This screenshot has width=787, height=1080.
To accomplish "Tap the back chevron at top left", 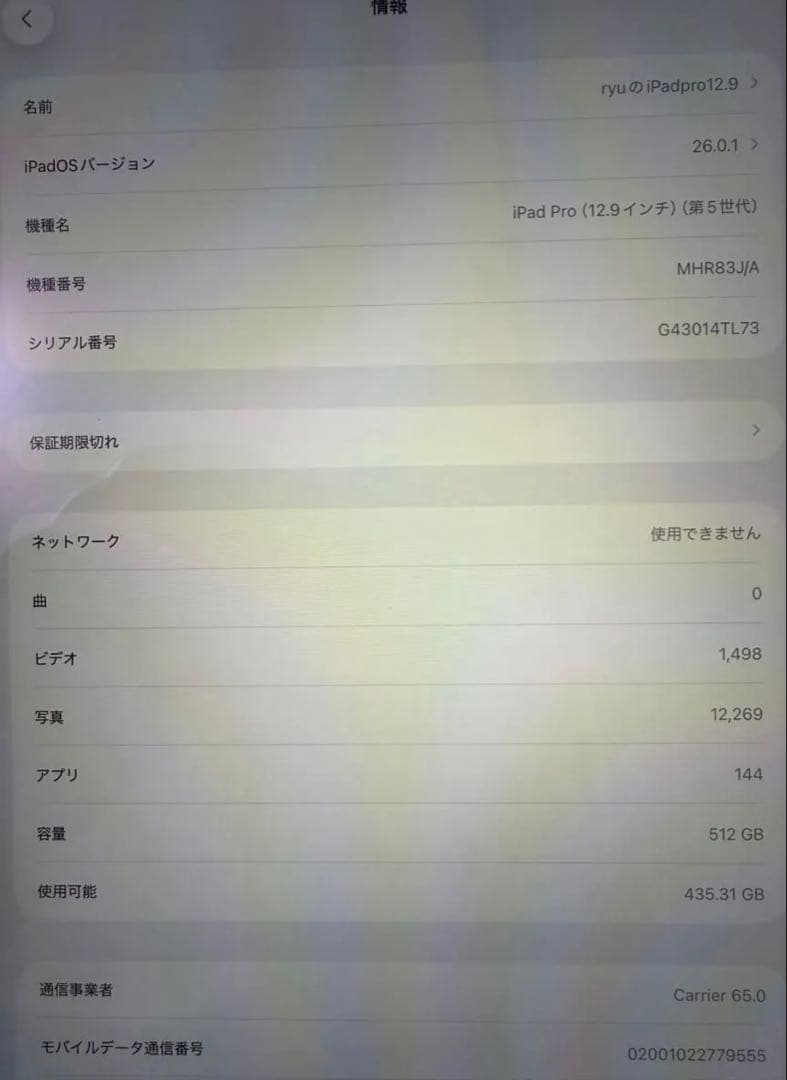I will 29,19.
